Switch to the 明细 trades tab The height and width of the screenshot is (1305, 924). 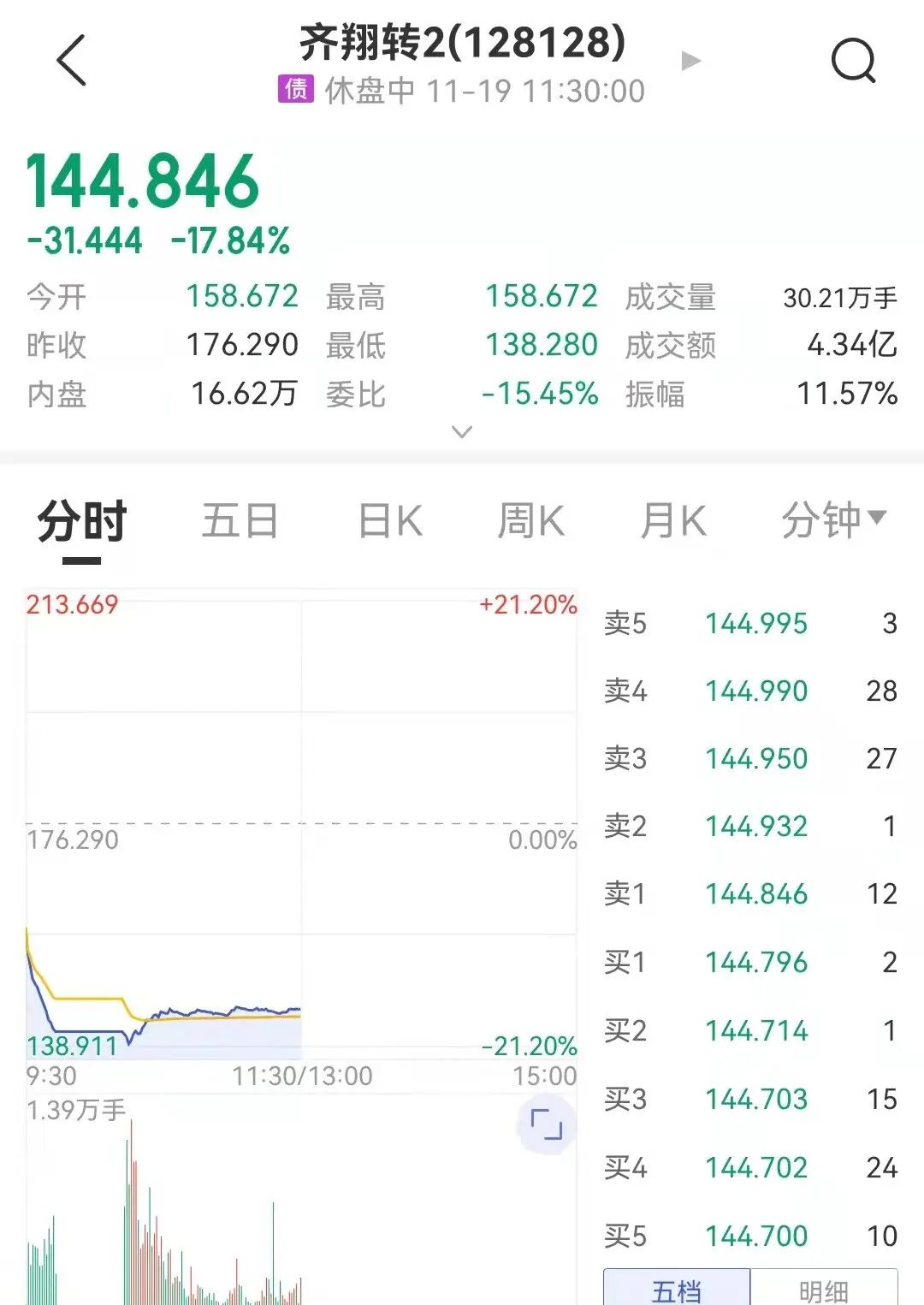pos(823,1289)
